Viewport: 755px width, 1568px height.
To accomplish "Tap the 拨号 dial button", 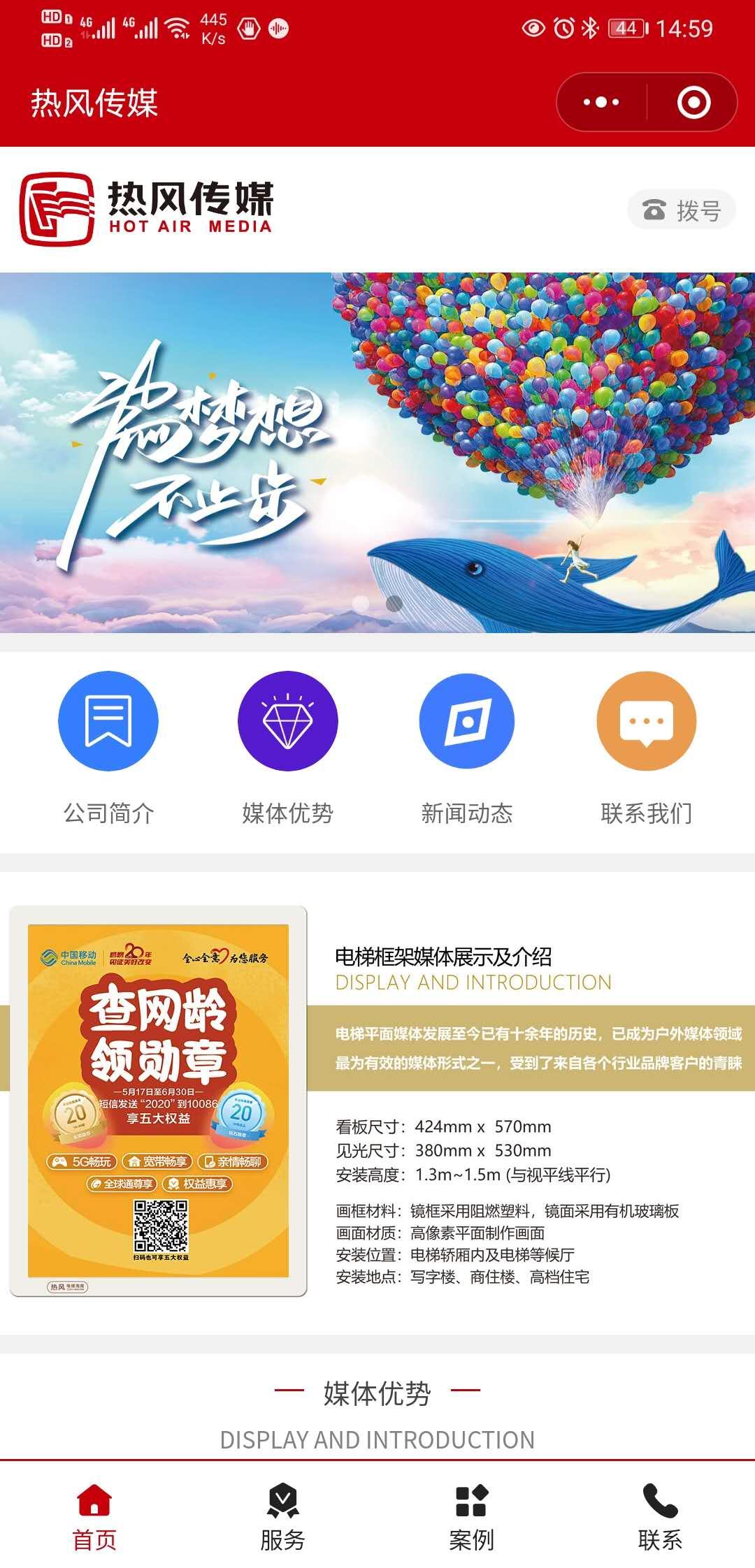I will (682, 210).
